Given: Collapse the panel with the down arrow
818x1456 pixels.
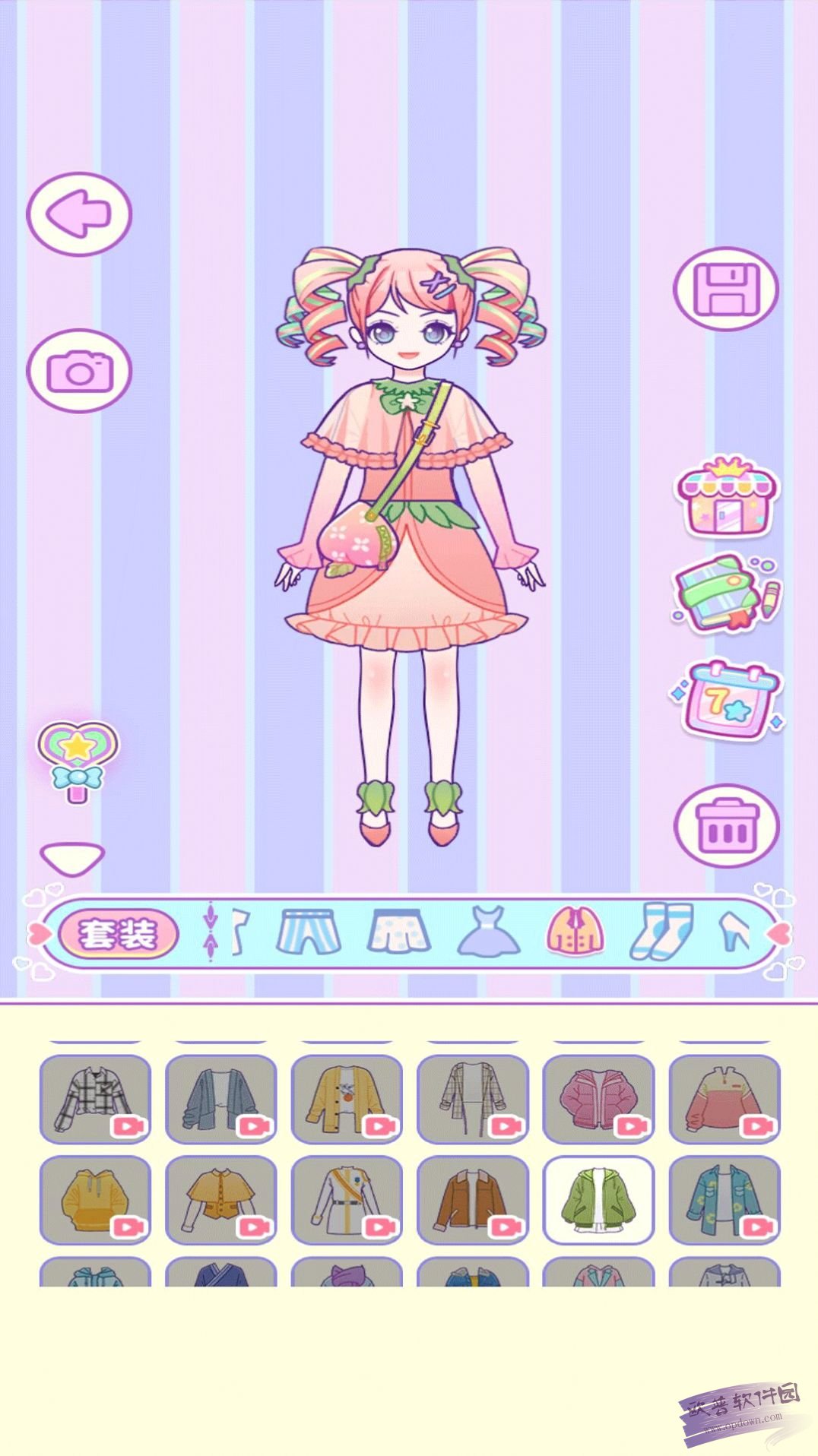Looking at the screenshot, I should tap(72, 859).
